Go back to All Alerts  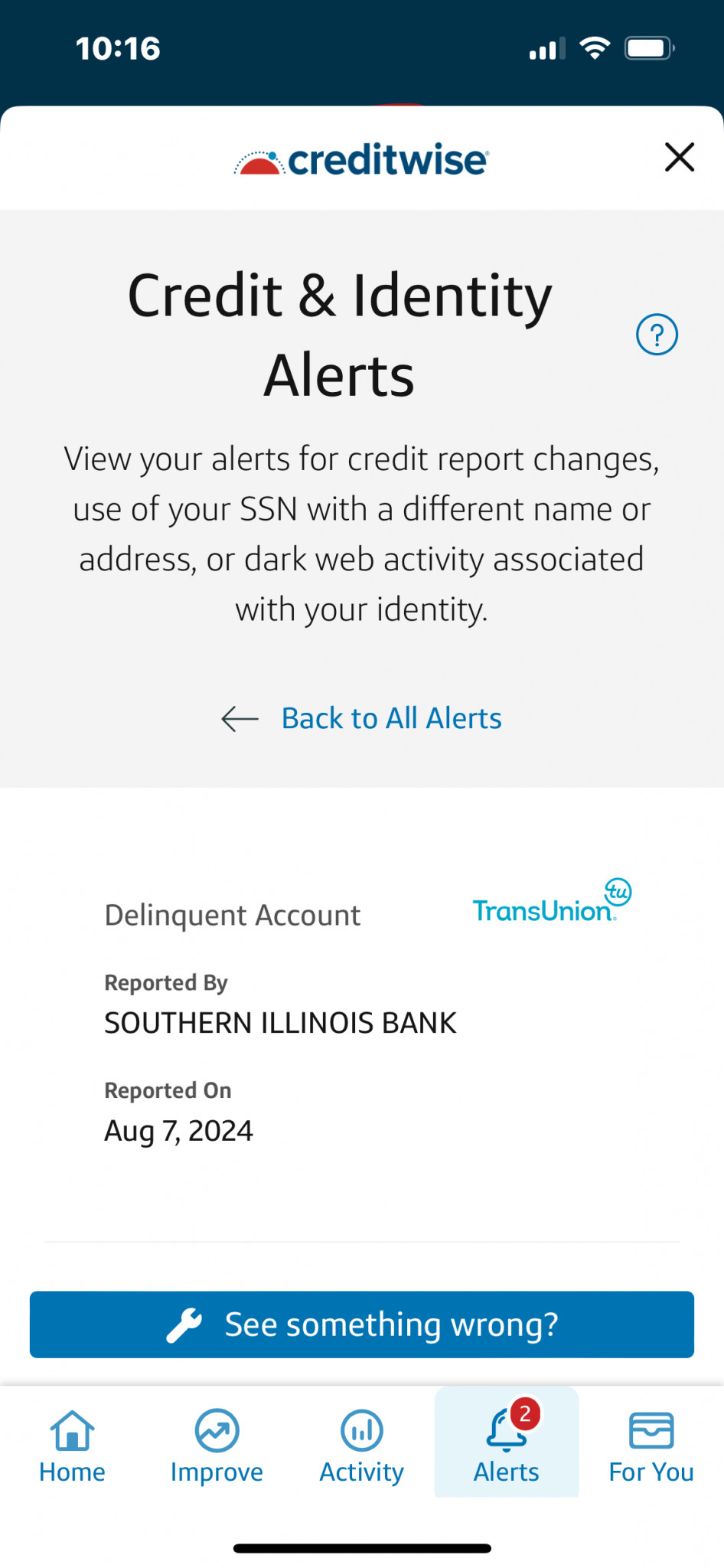pos(361,718)
